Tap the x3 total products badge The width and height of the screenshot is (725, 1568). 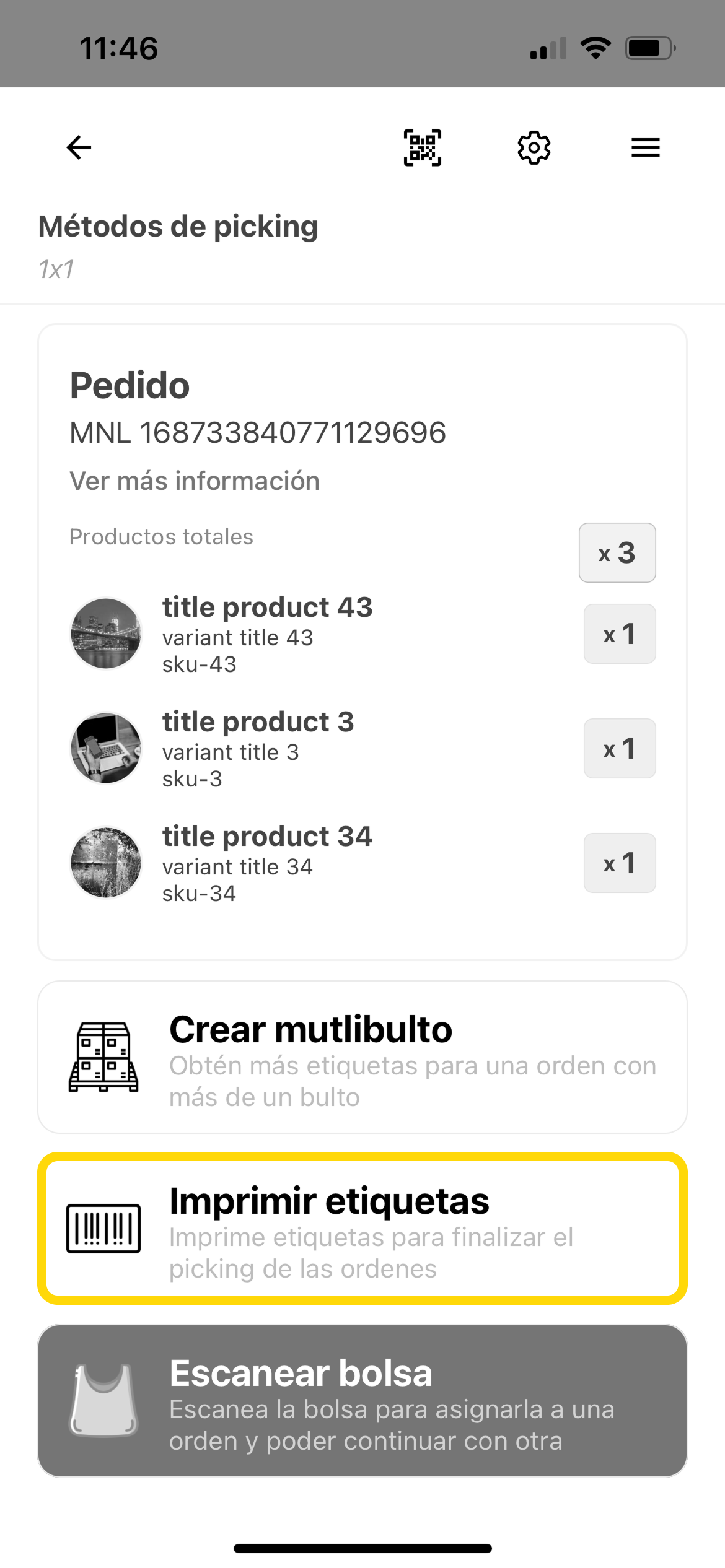click(x=617, y=553)
